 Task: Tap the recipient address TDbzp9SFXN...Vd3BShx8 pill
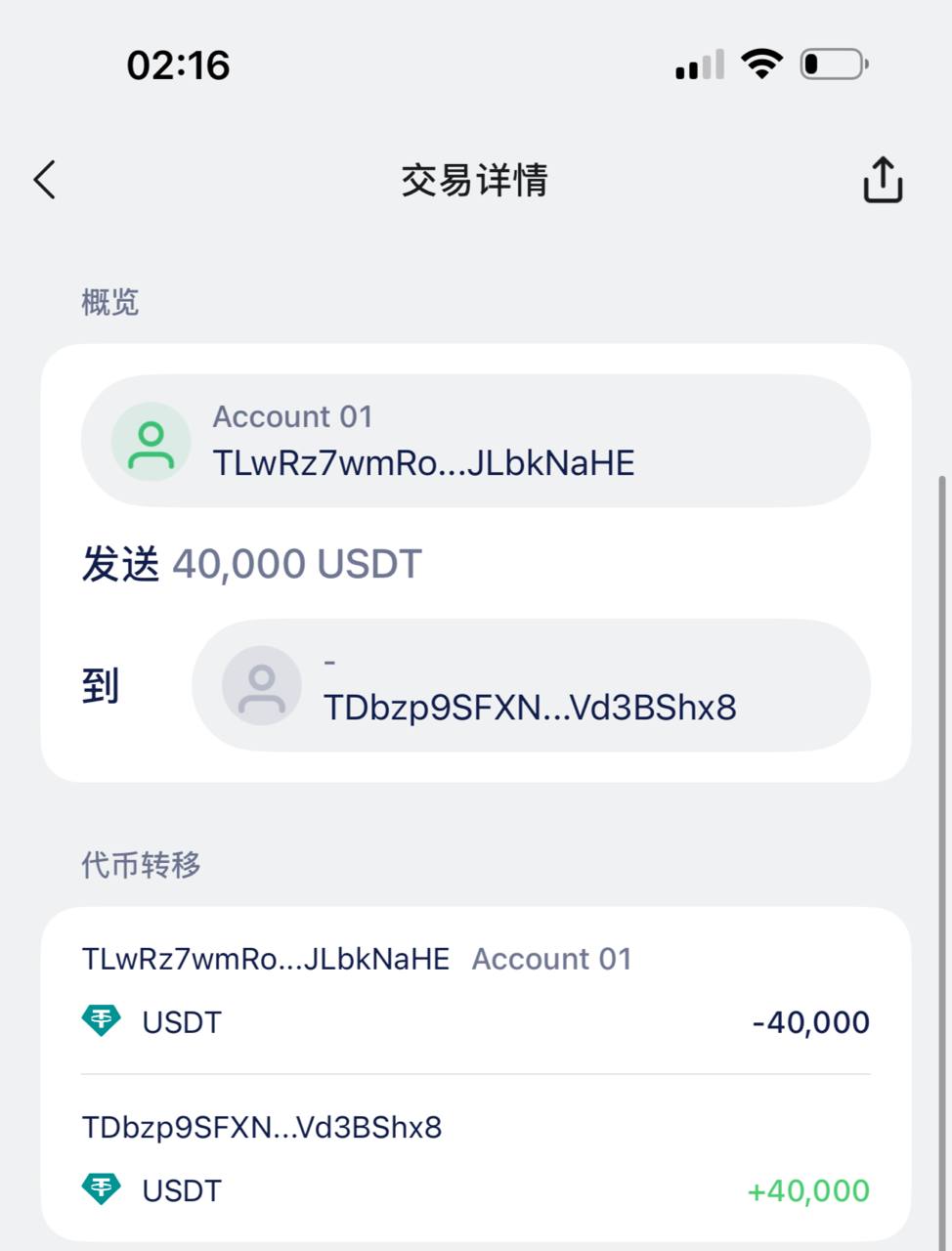[530, 685]
